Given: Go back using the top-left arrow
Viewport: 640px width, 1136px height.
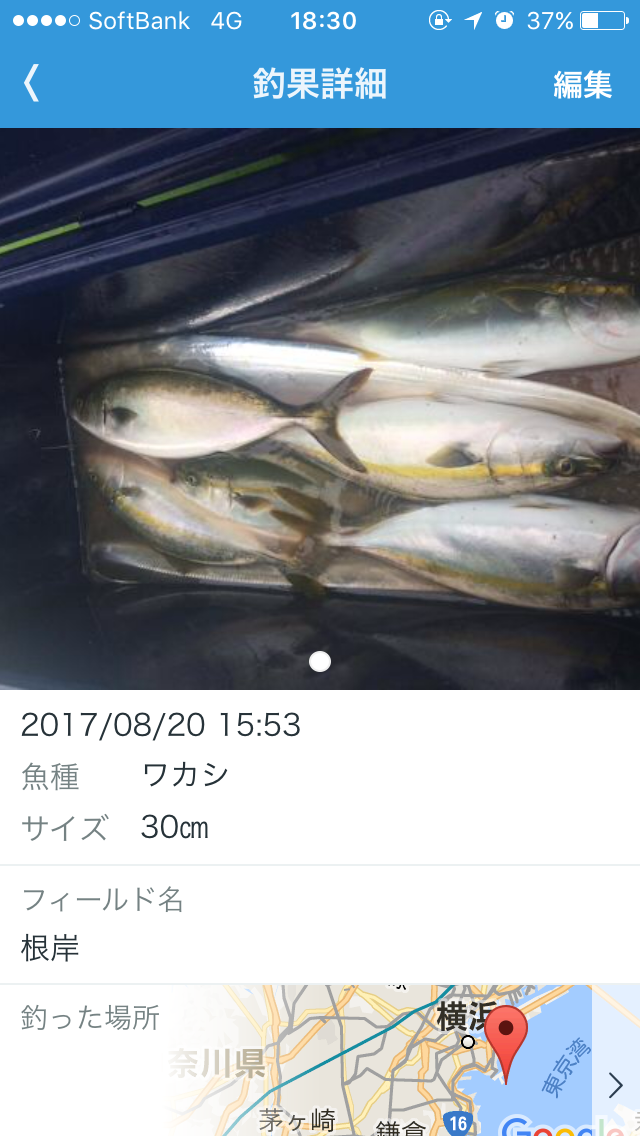Looking at the screenshot, I should (x=31, y=83).
